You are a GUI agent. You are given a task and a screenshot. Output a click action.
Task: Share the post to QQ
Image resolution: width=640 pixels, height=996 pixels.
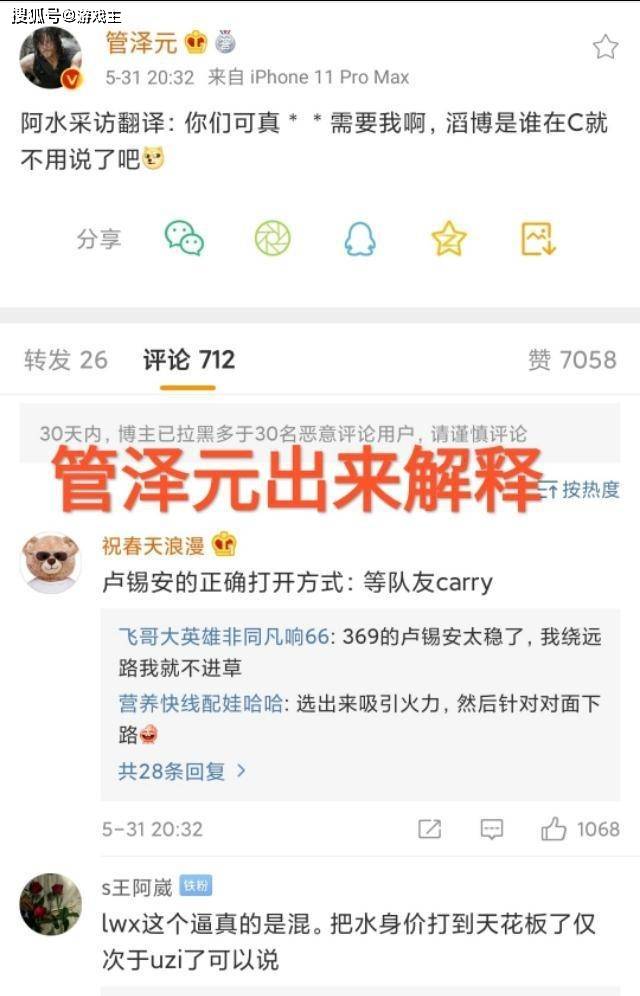tap(360, 238)
